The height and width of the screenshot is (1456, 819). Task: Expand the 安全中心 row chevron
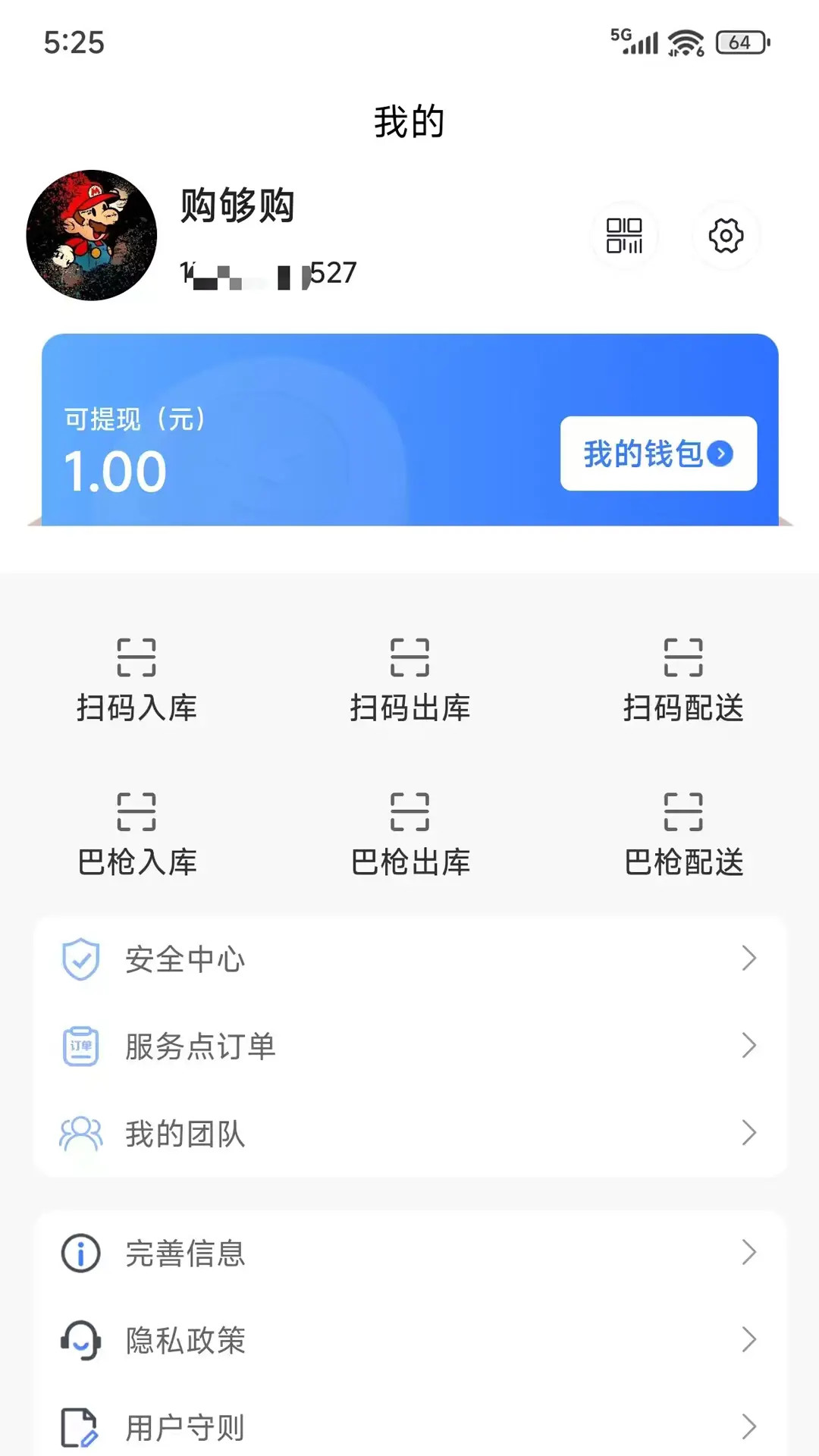[x=748, y=958]
